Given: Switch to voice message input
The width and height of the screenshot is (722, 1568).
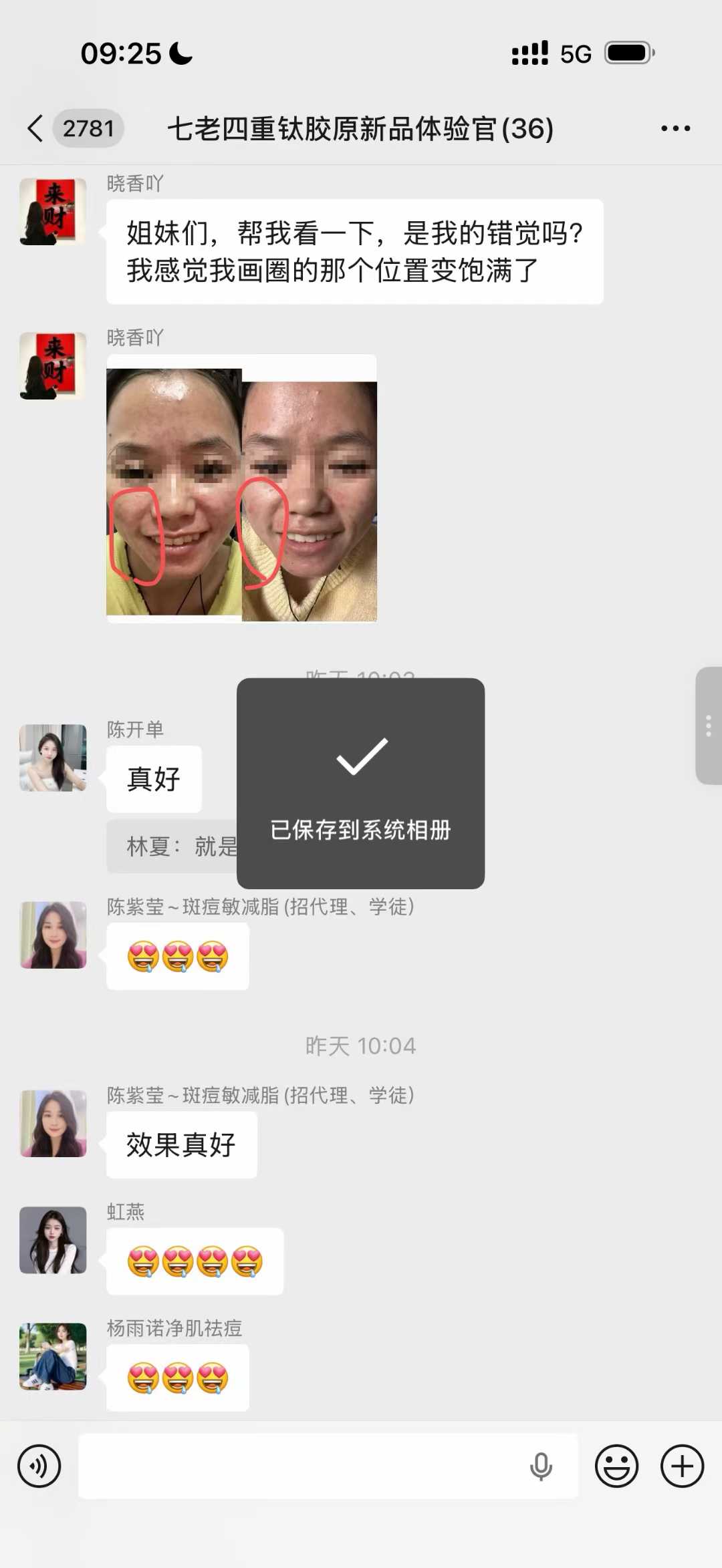Looking at the screenshot, I should click(39, 1466).
